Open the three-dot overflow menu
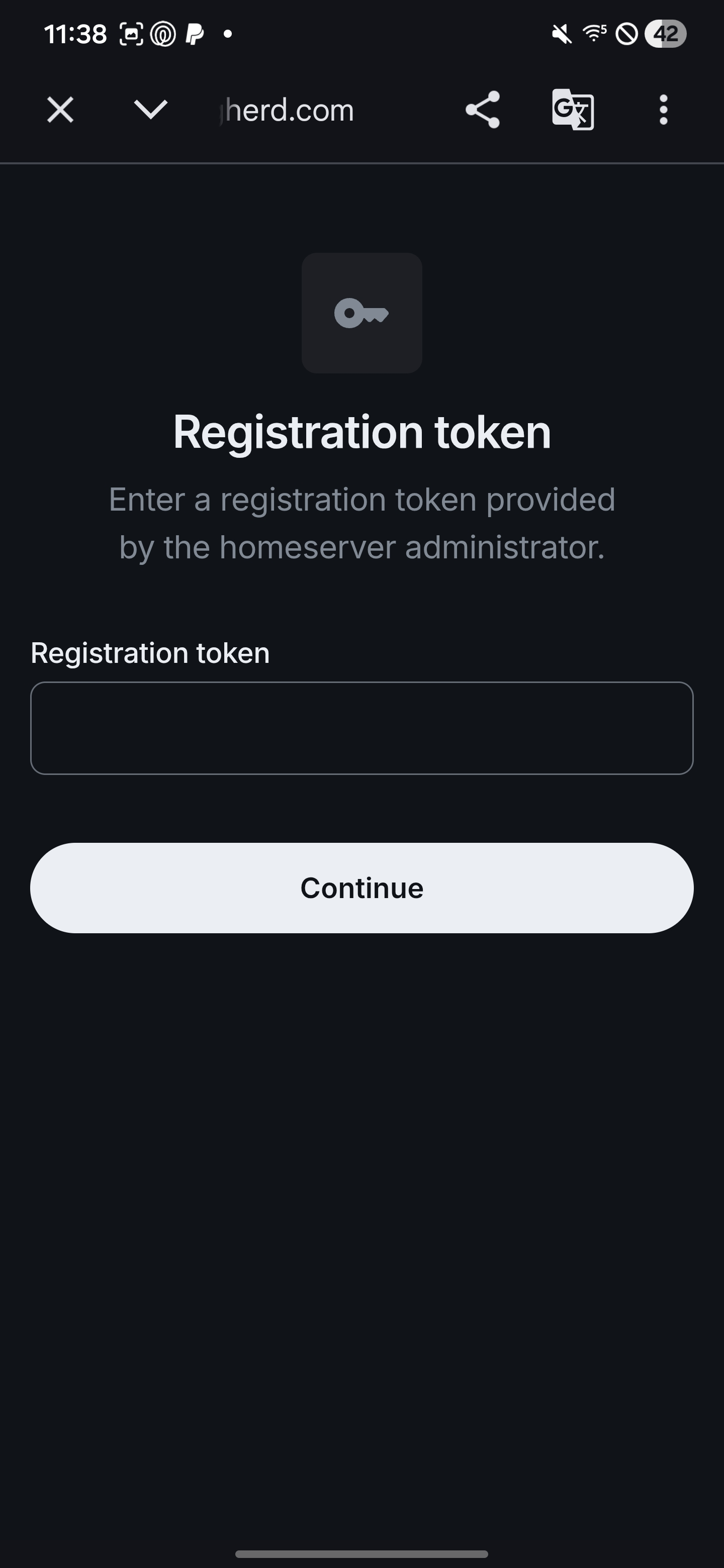 click(663, 110)
